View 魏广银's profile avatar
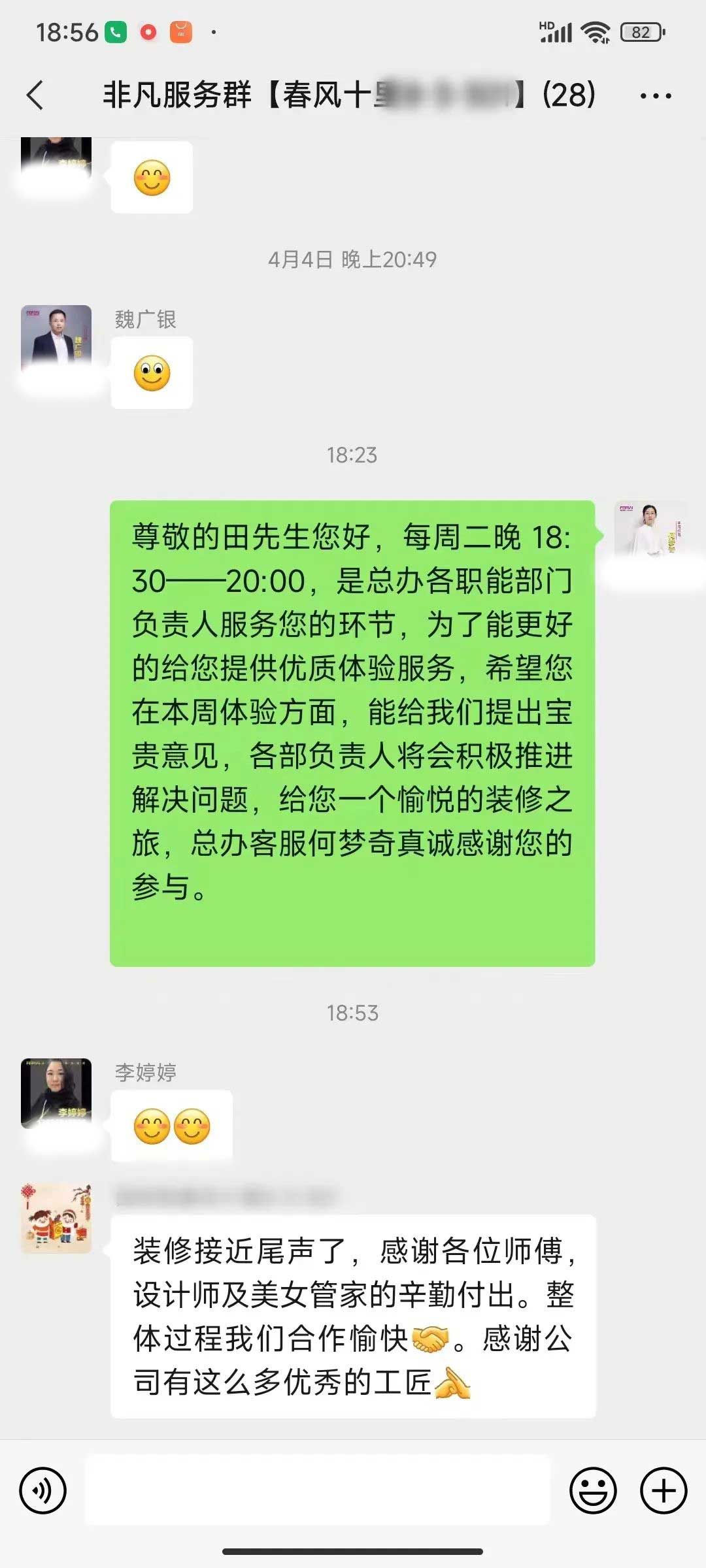The height and width of the screenshot is (1568, 706). tap(56, 340)
